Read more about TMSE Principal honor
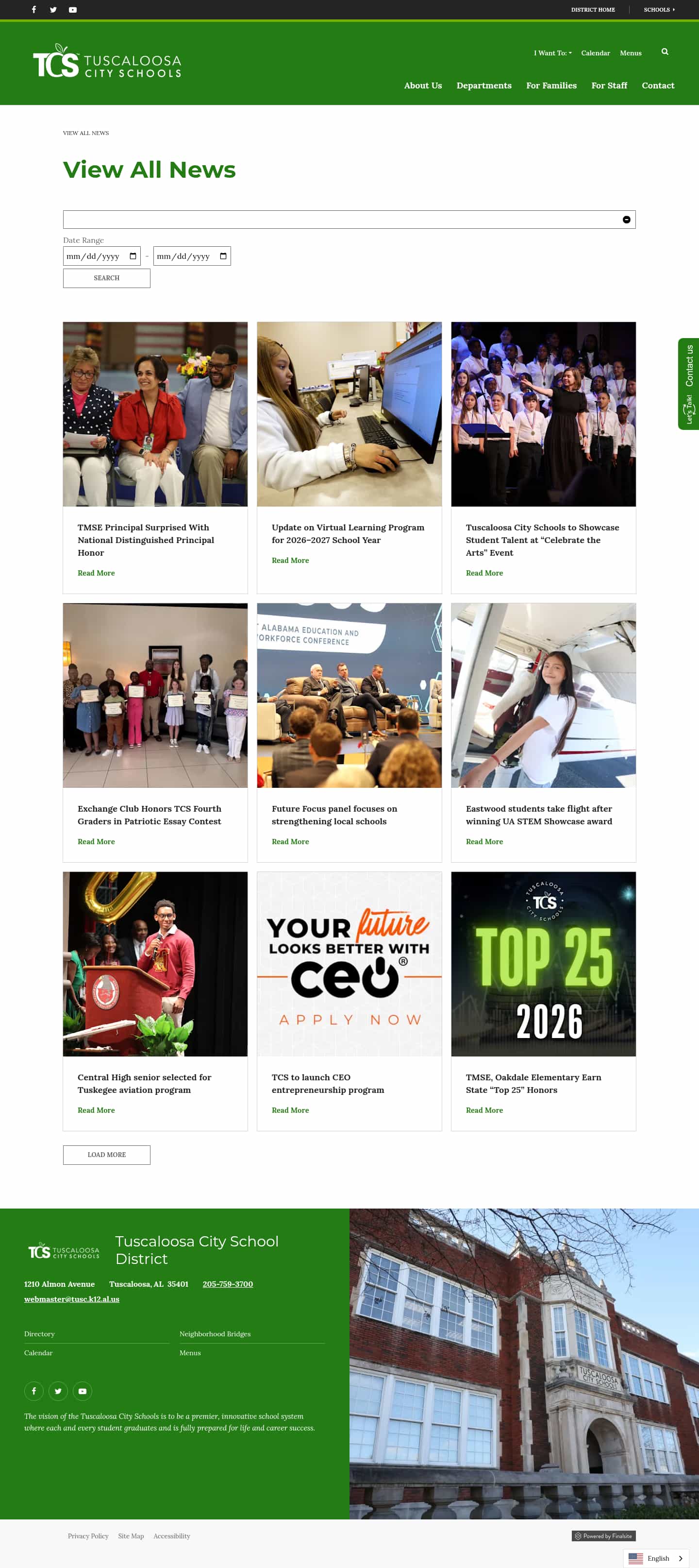Image resolution: width=699 pixels, height=1568 pixels. pos(96,573)
